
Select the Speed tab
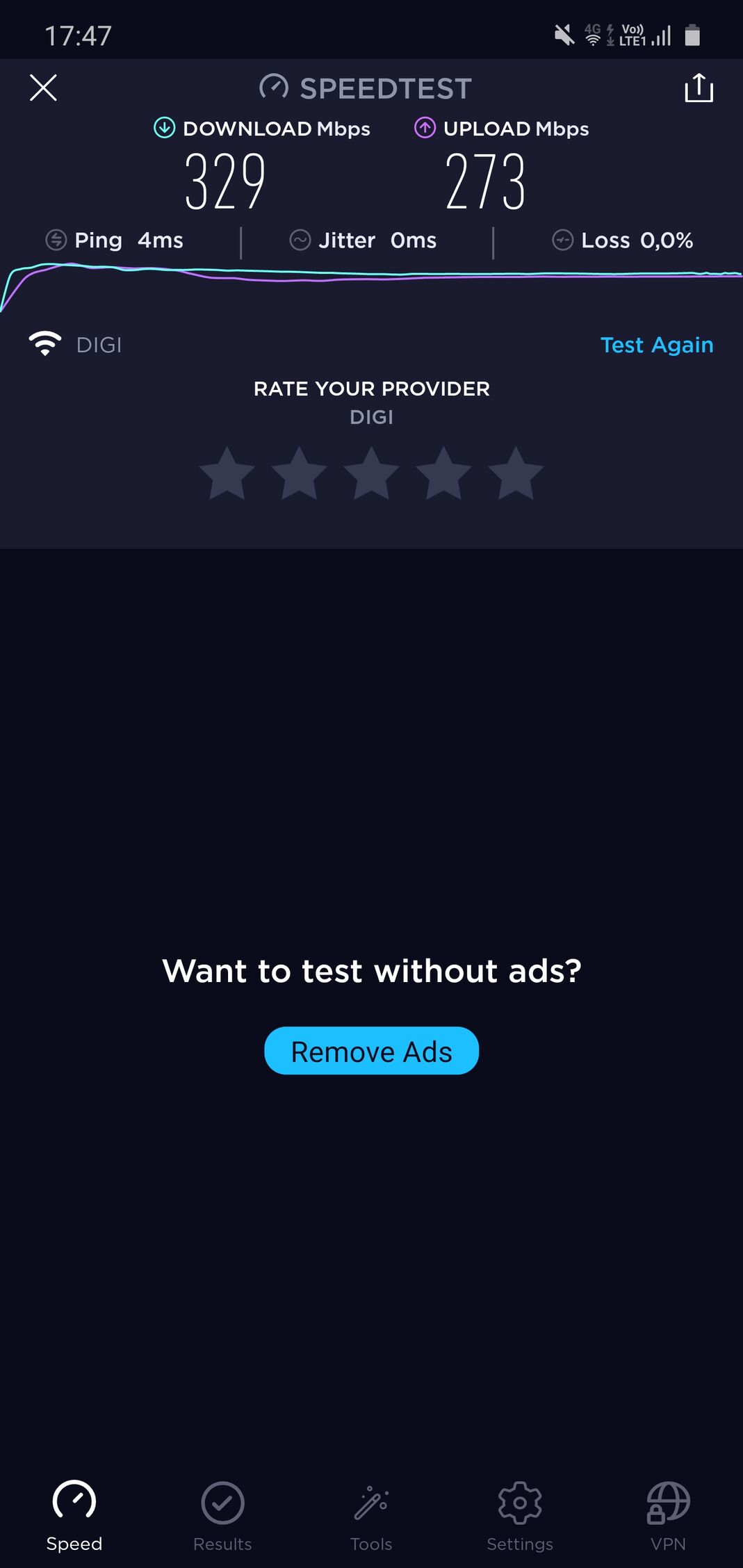(x=74, y=1517)
